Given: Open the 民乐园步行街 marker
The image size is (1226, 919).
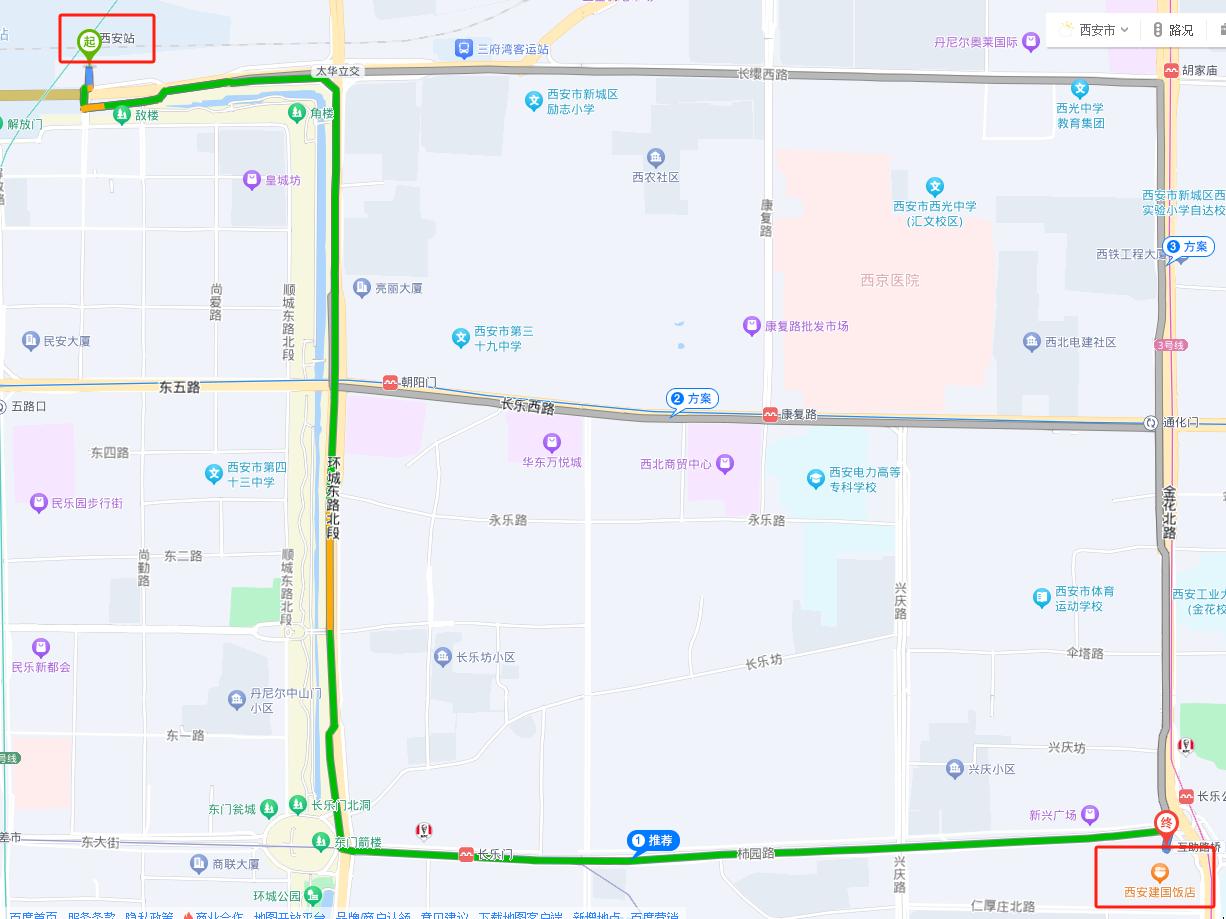Looking at the screenshot, I should point(39,503).
